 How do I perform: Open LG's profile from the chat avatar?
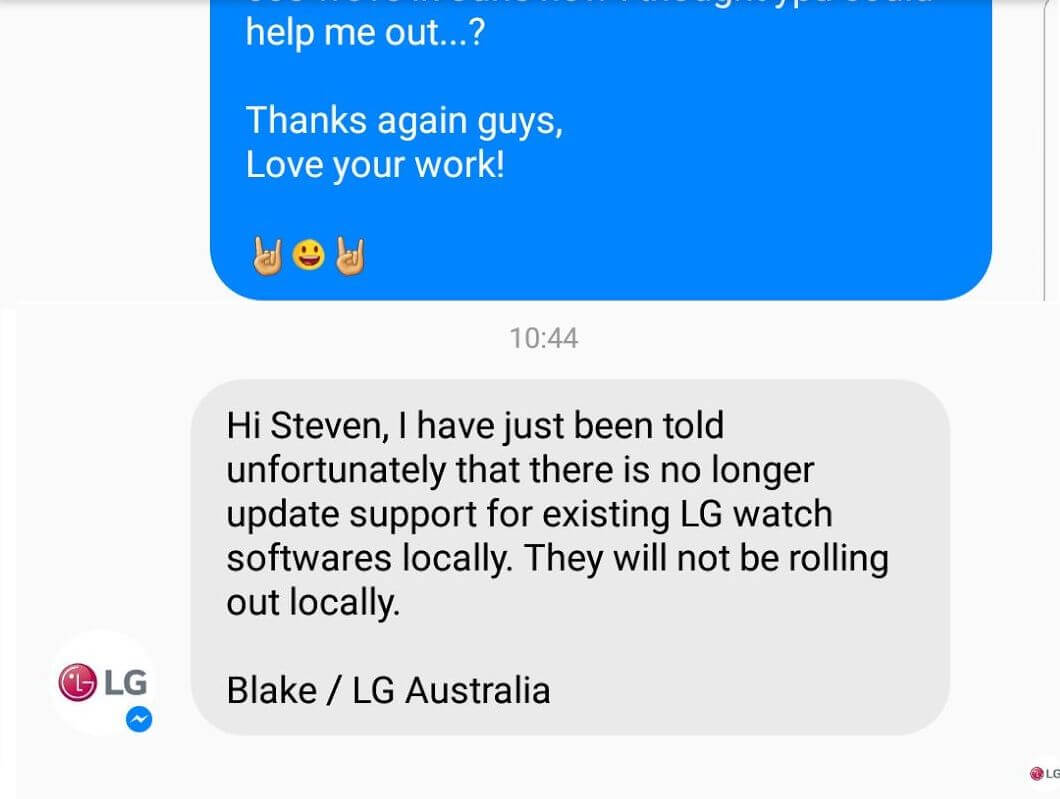click(x=103, y=684)
